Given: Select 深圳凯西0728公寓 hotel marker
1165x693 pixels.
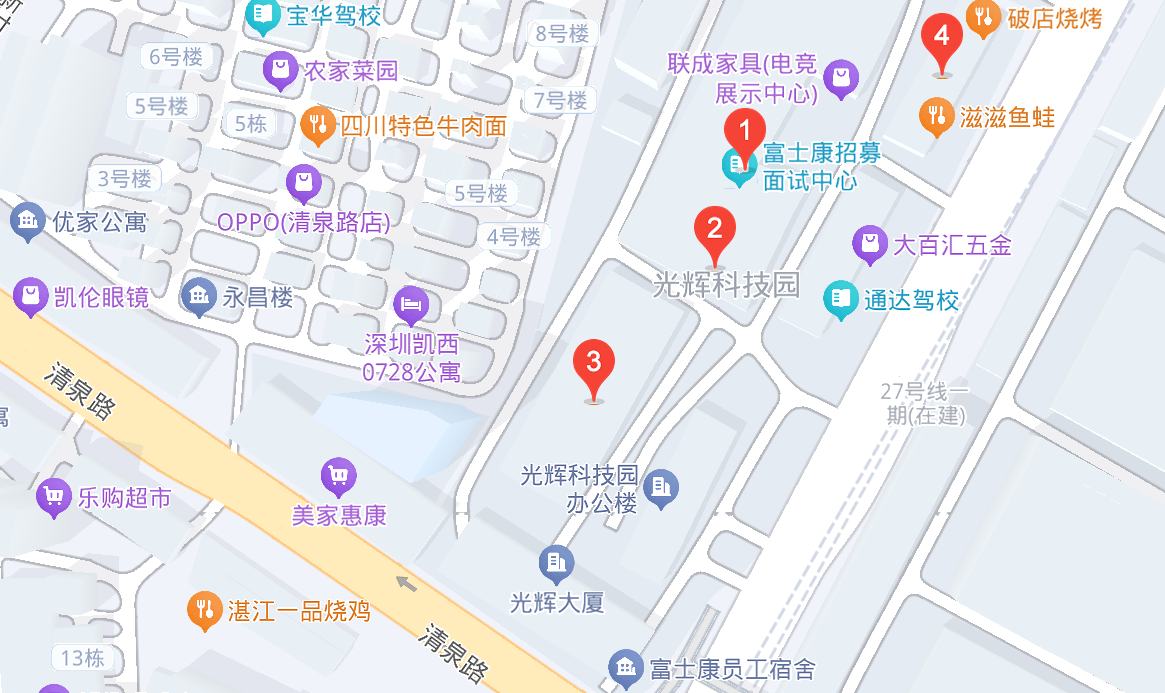Looking at the screenshot, I should pyautogui.click(x=411, y=304).
